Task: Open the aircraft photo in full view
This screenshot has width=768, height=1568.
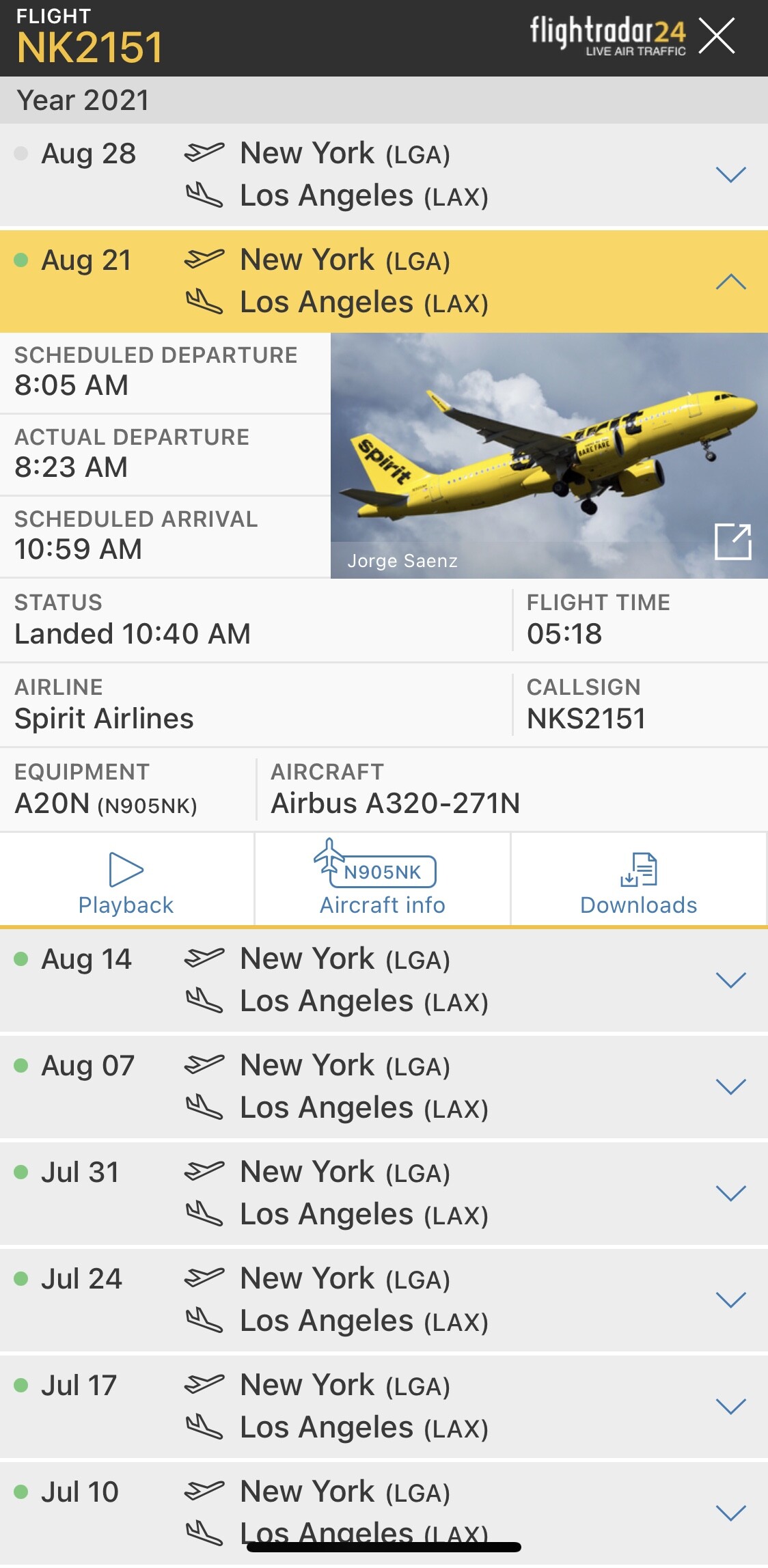Action: pyautogui.click(x=732, y=542)
